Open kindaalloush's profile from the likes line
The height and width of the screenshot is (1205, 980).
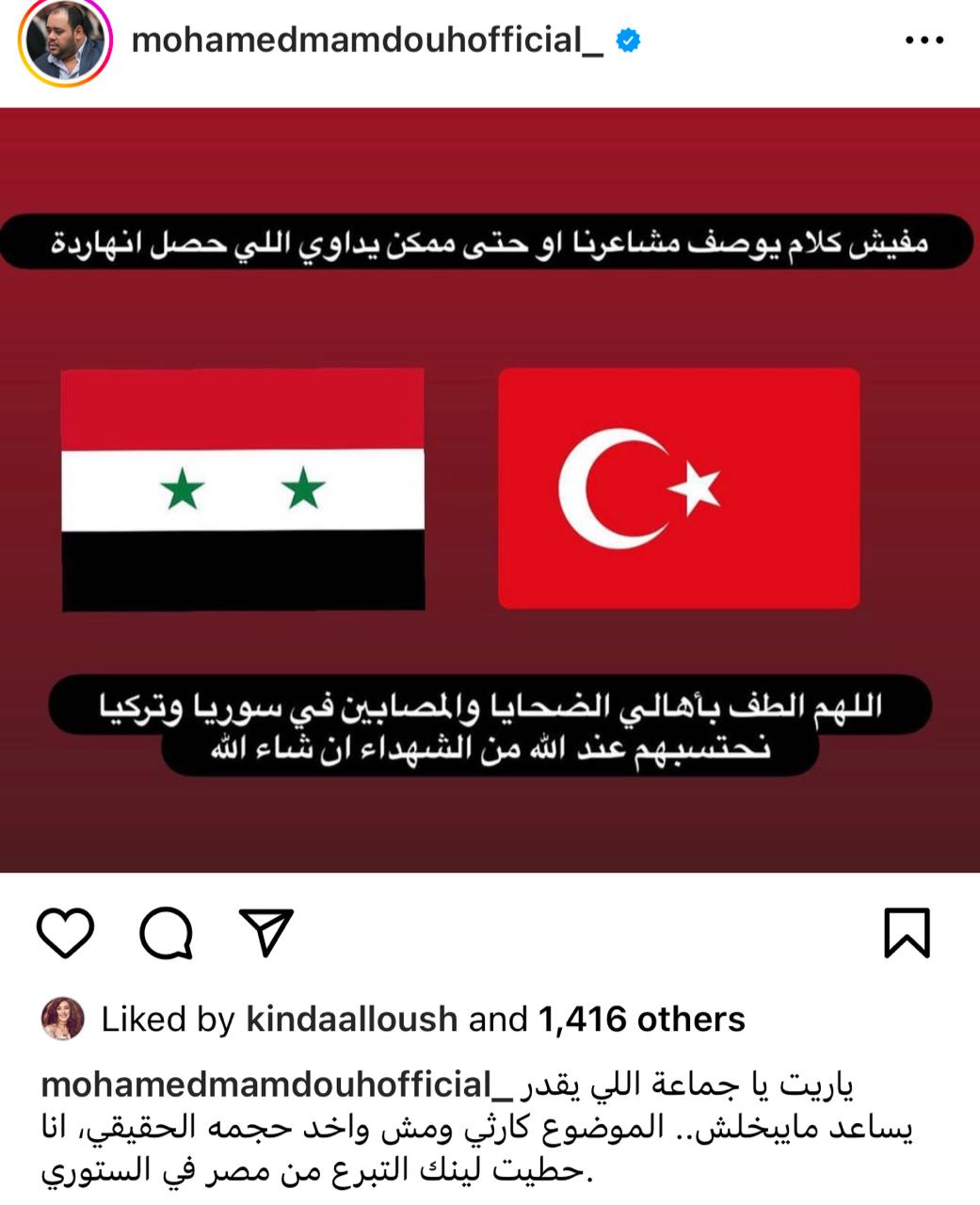[x=351, y=1019]
